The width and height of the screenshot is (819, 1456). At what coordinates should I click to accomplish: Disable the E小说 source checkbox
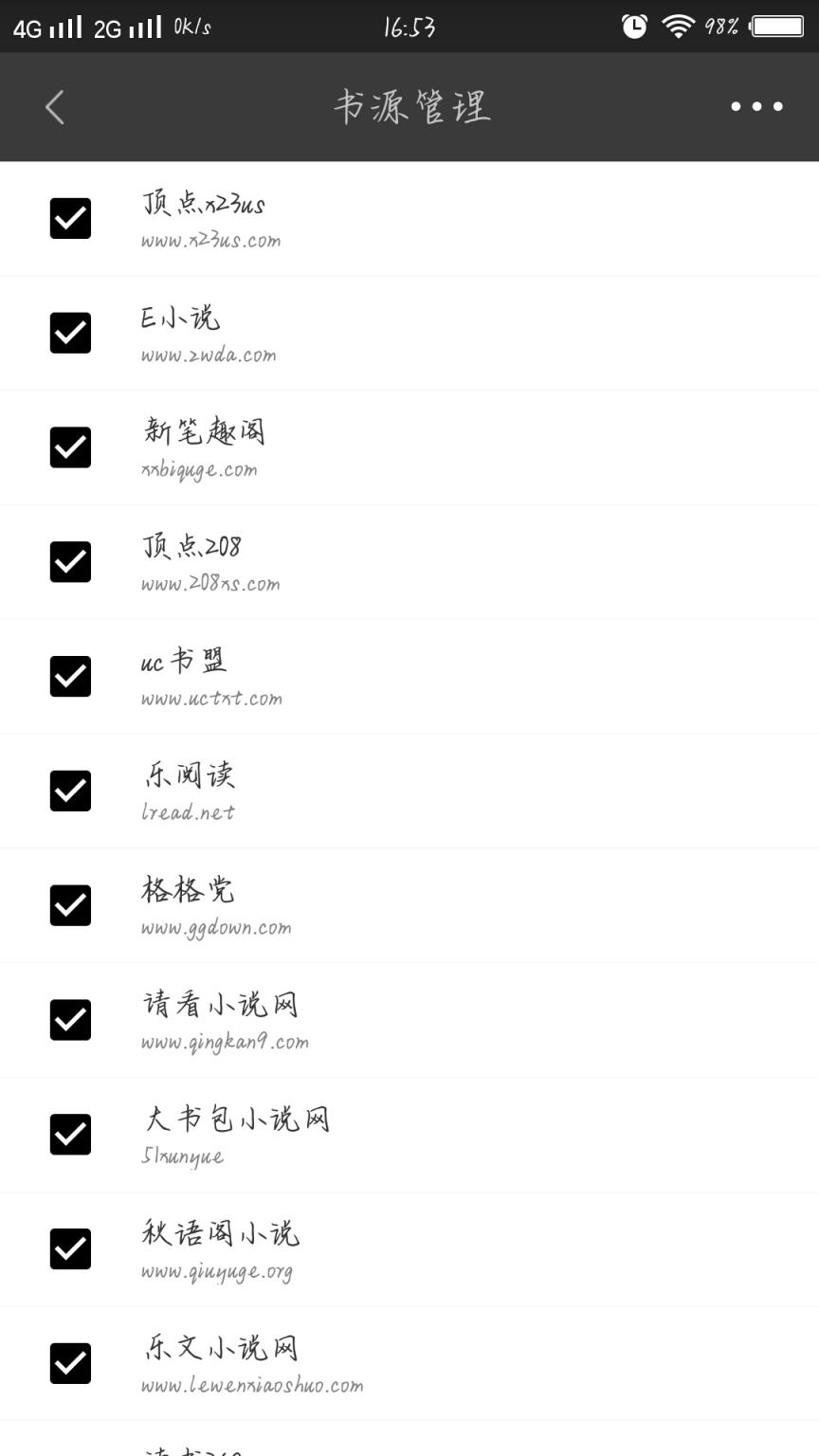point(70,333)
